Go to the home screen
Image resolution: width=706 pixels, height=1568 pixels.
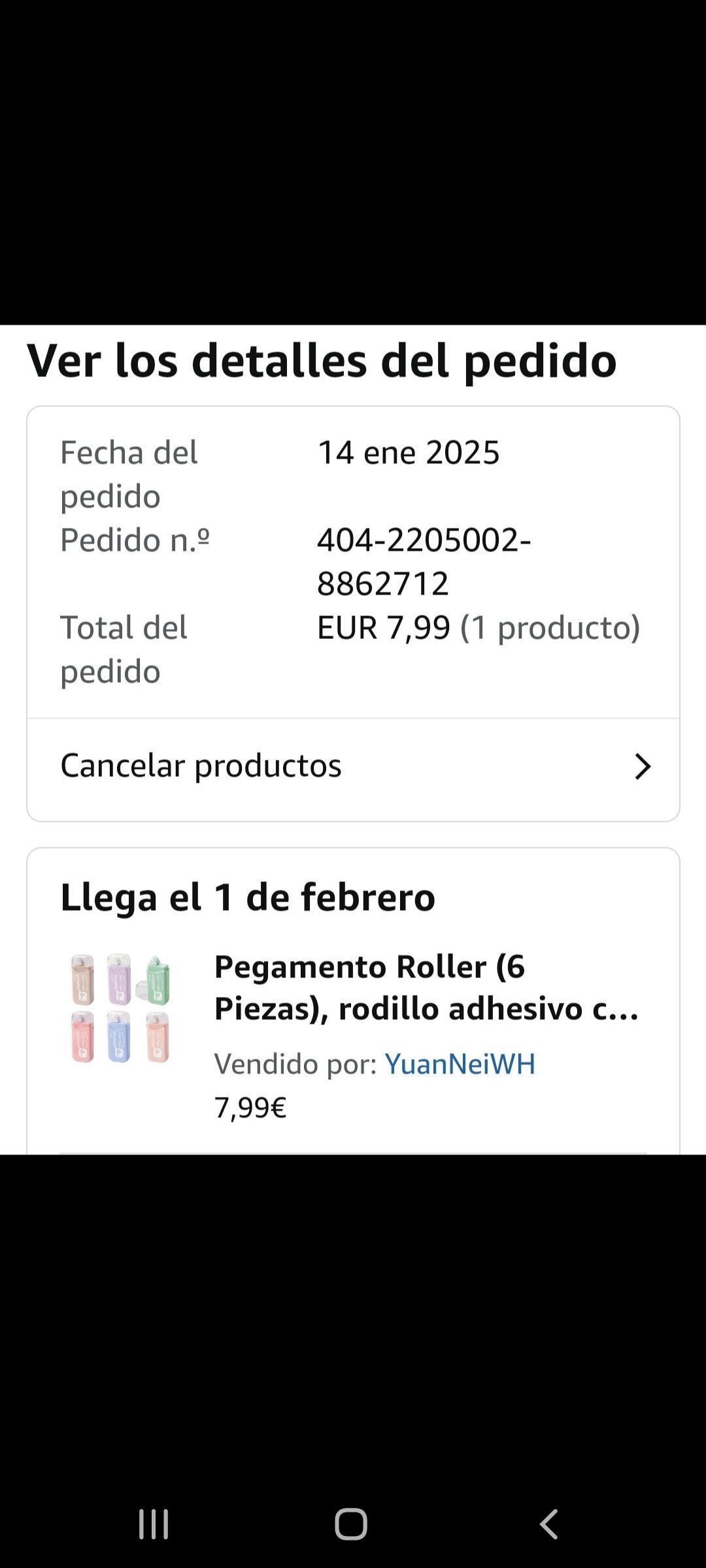tap(351, 1524)
